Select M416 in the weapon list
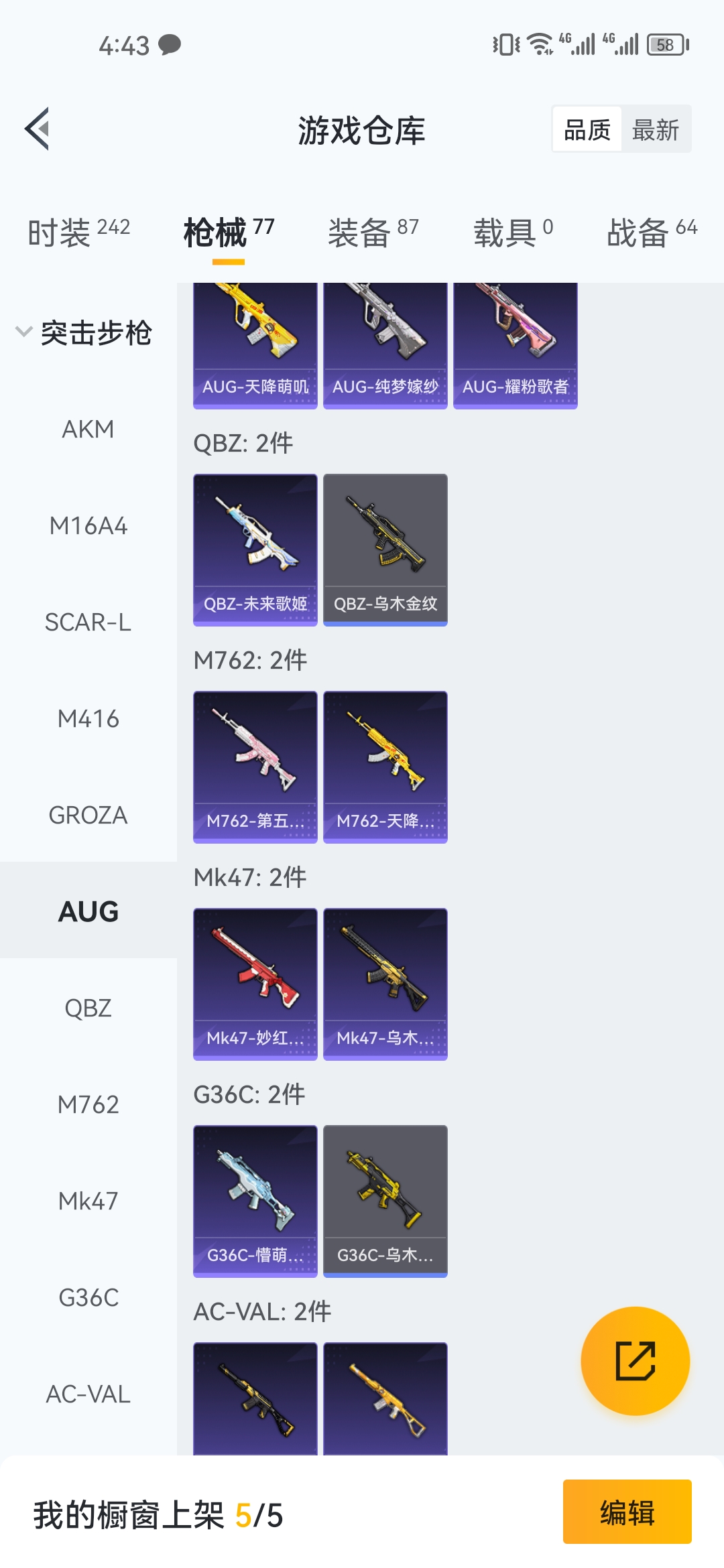724x1568 pixels. (88, 719)
